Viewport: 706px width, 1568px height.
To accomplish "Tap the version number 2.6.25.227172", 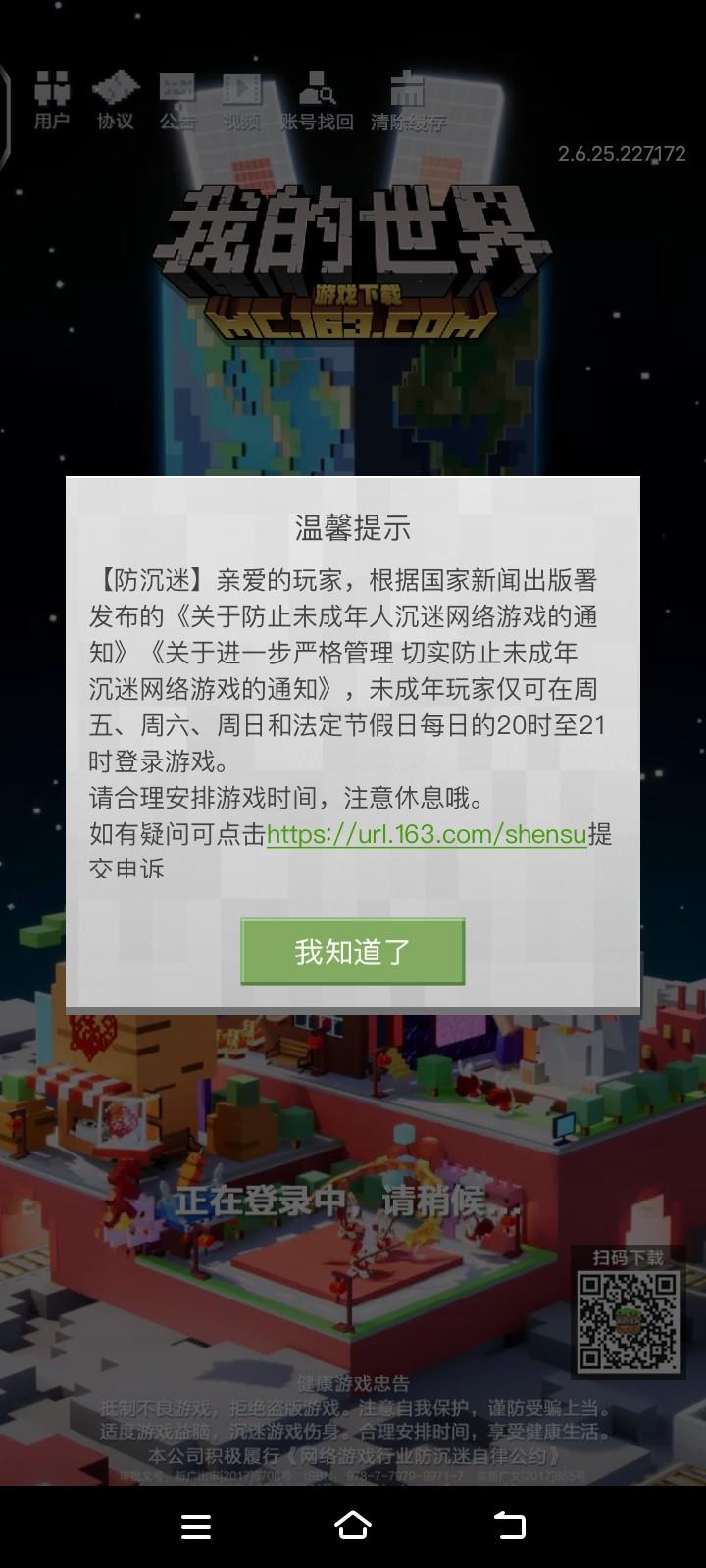I will (x=622, y=153).
